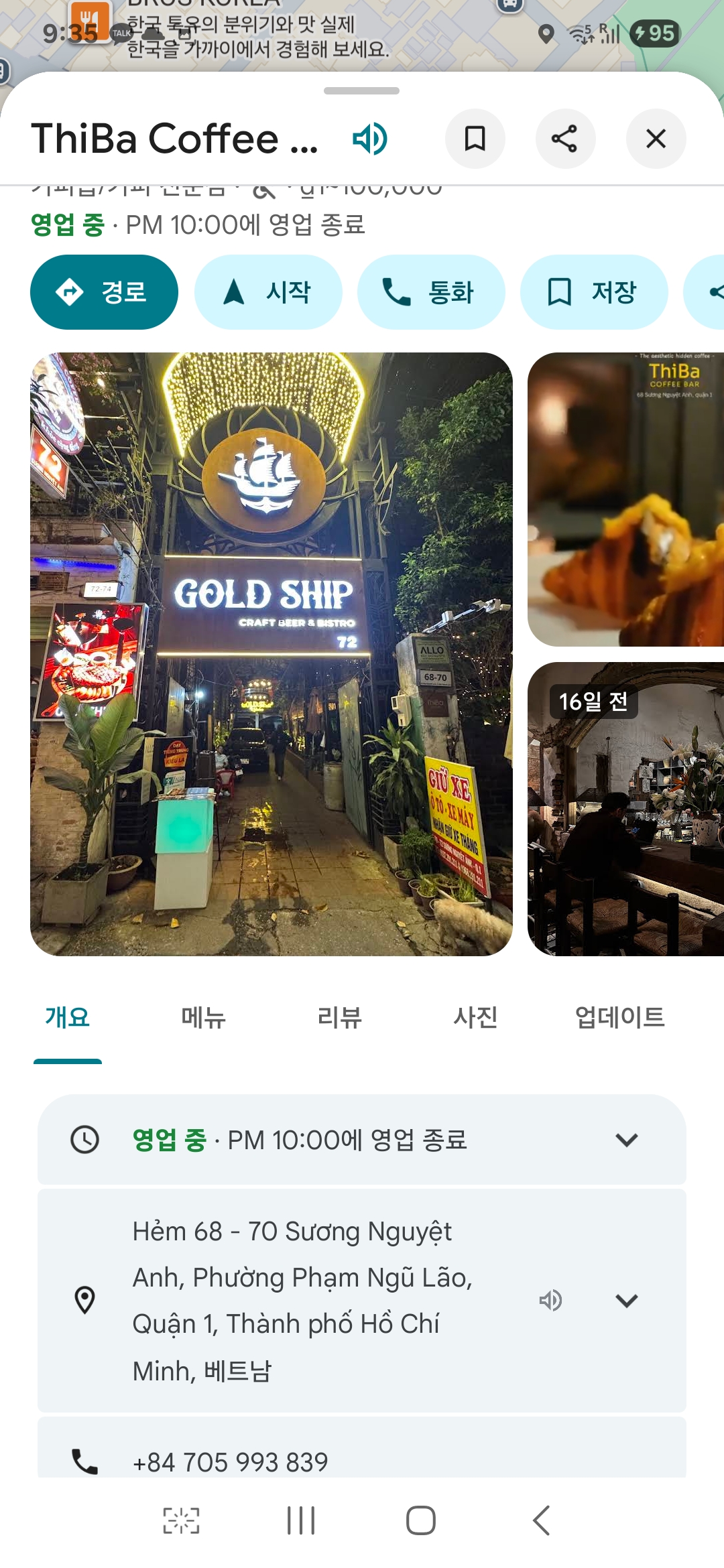Expand the opening hours row
The height and width of the screenshot is (1568, 724).
tap(626, 1140)
